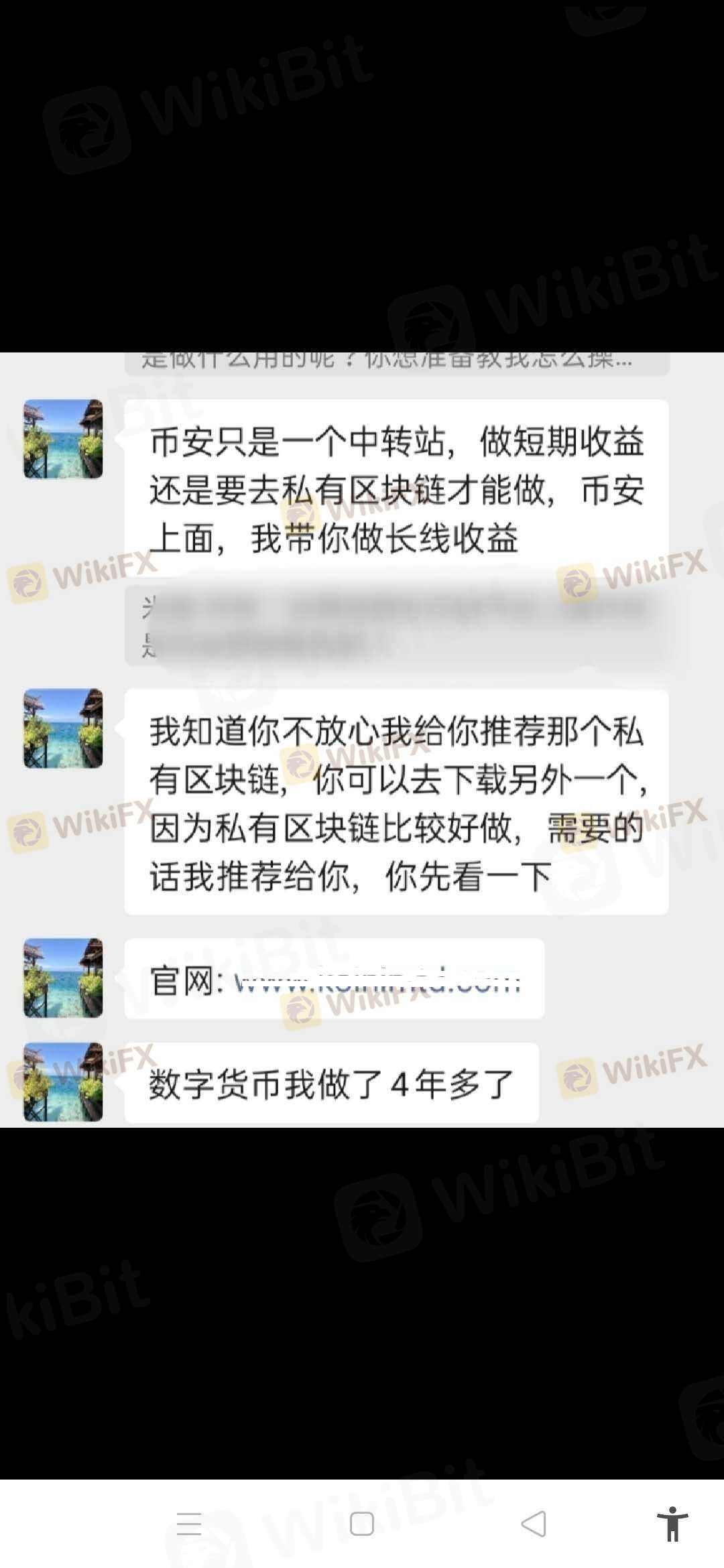Tap the home button in the navigation bar
Viewport: 724px width, 1568px height.
tap(362, 1524)
